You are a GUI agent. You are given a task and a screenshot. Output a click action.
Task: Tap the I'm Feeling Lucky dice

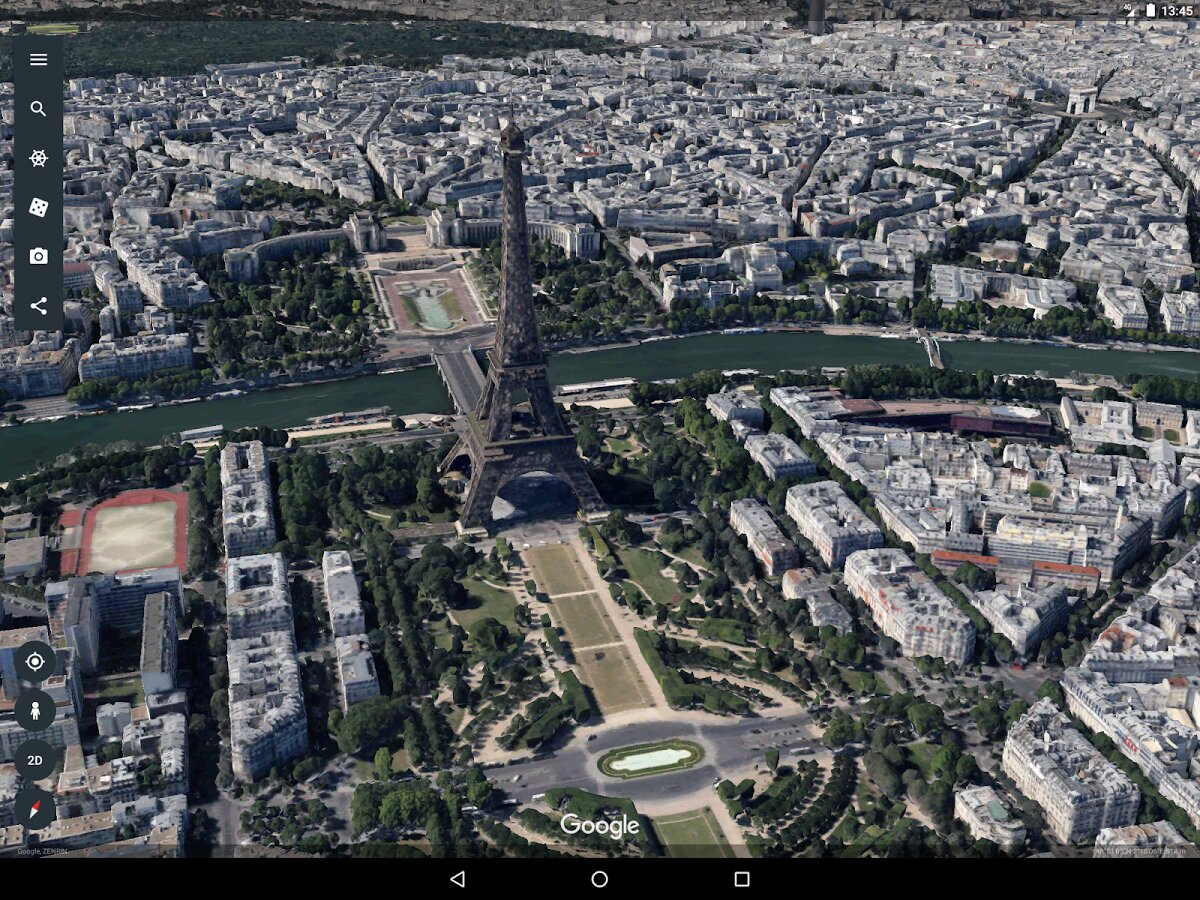(x=38, y=207)
